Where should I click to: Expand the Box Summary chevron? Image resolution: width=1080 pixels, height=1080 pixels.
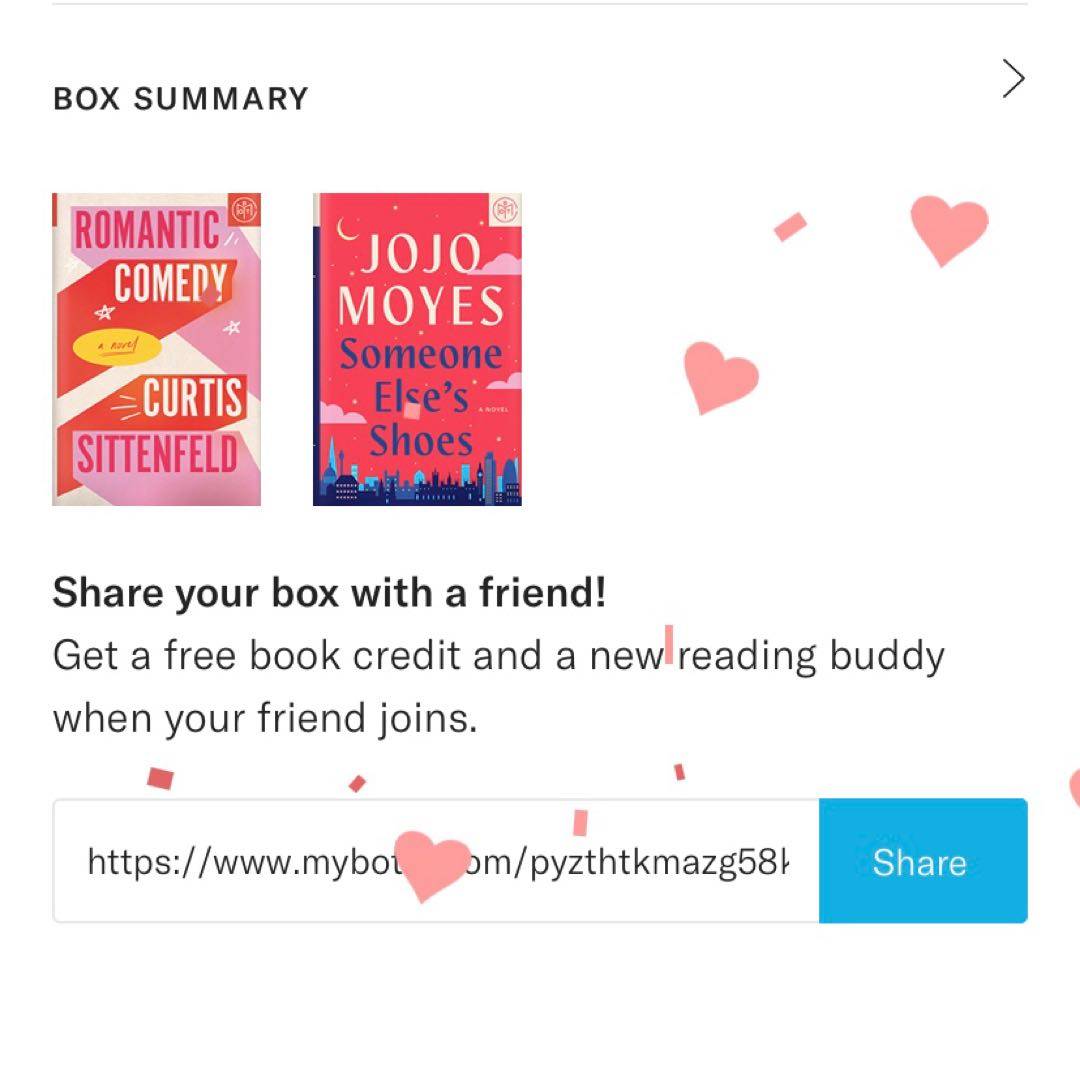(1013, 79)
